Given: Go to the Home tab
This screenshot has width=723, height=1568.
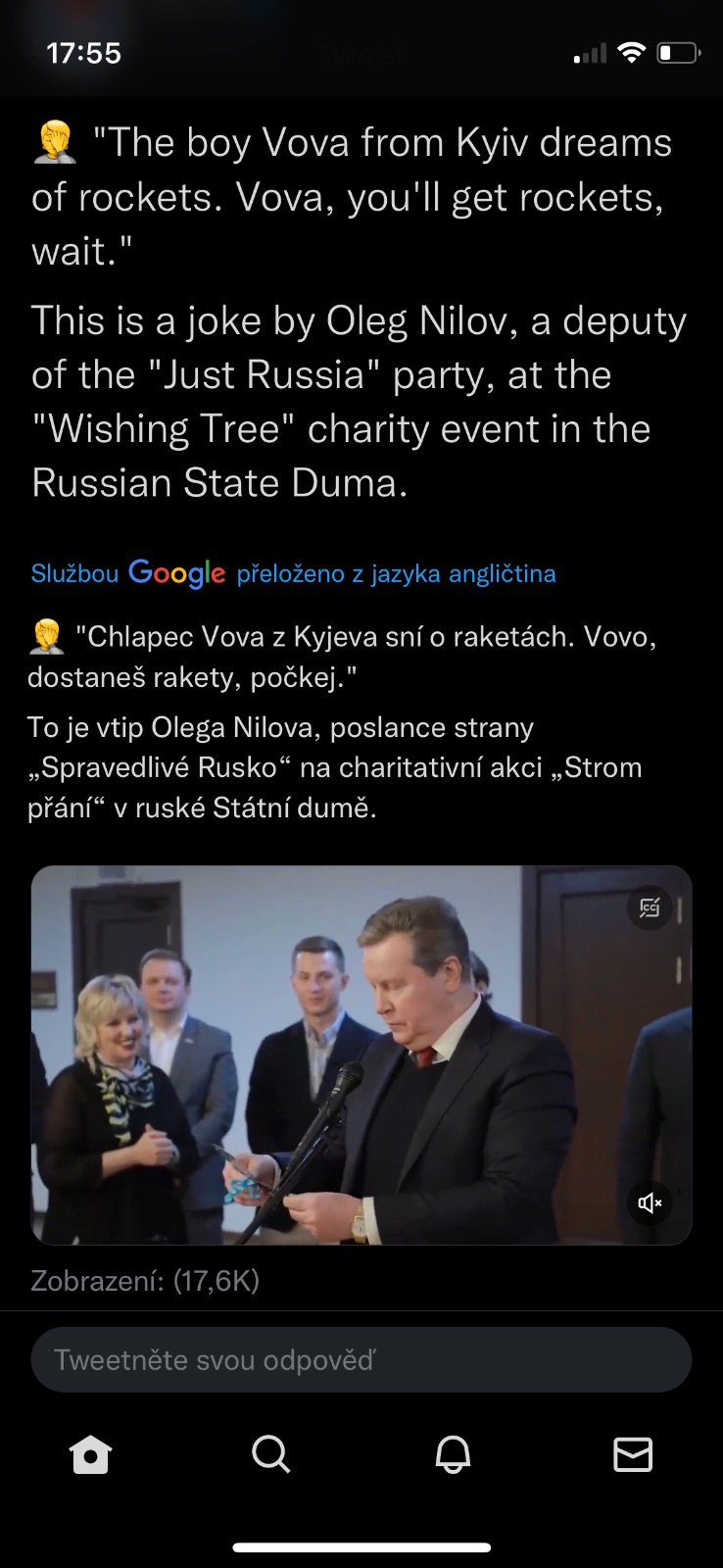Looking at the screenshot, I should tap(90, 1454).
